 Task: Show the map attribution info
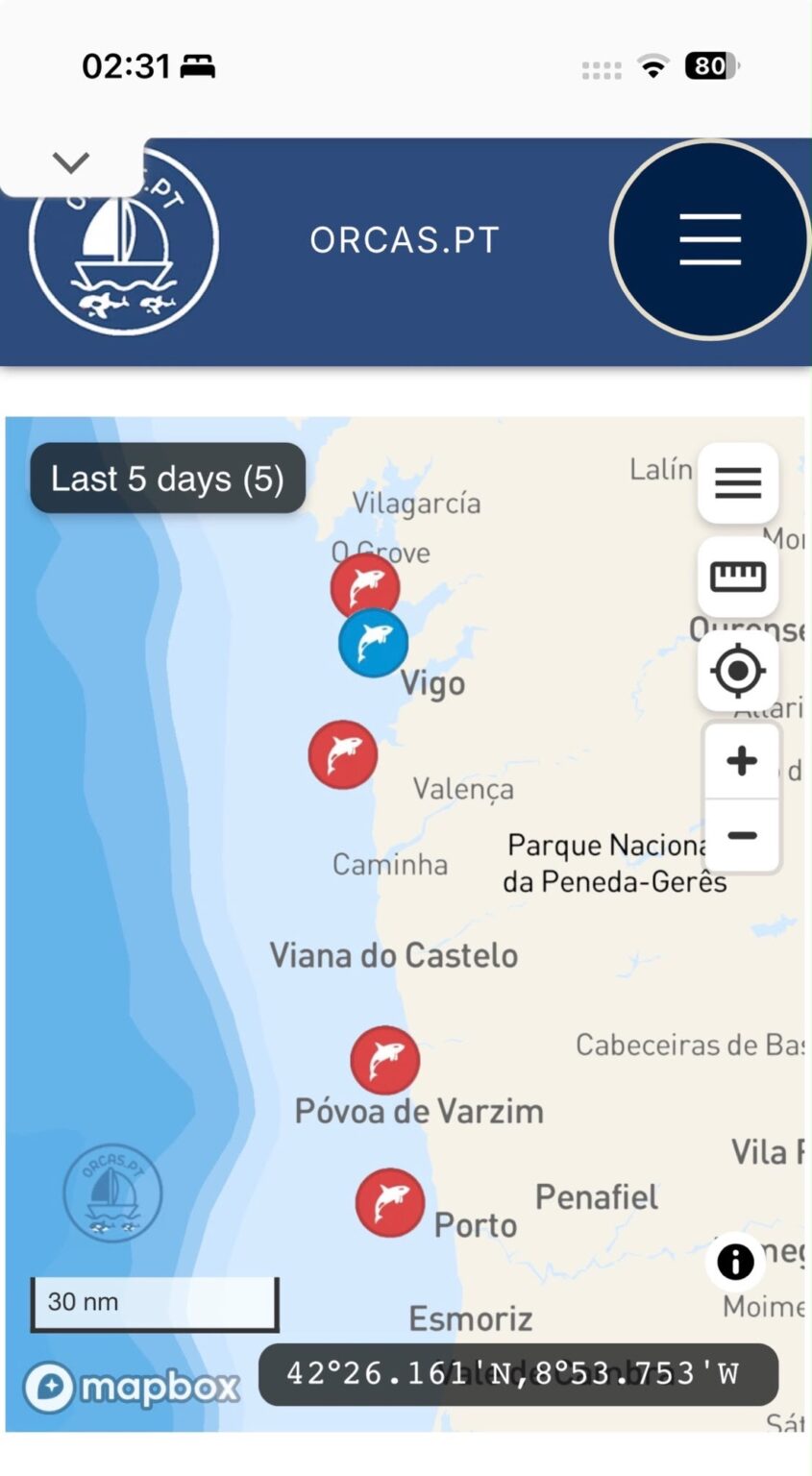pos(735,1261)
